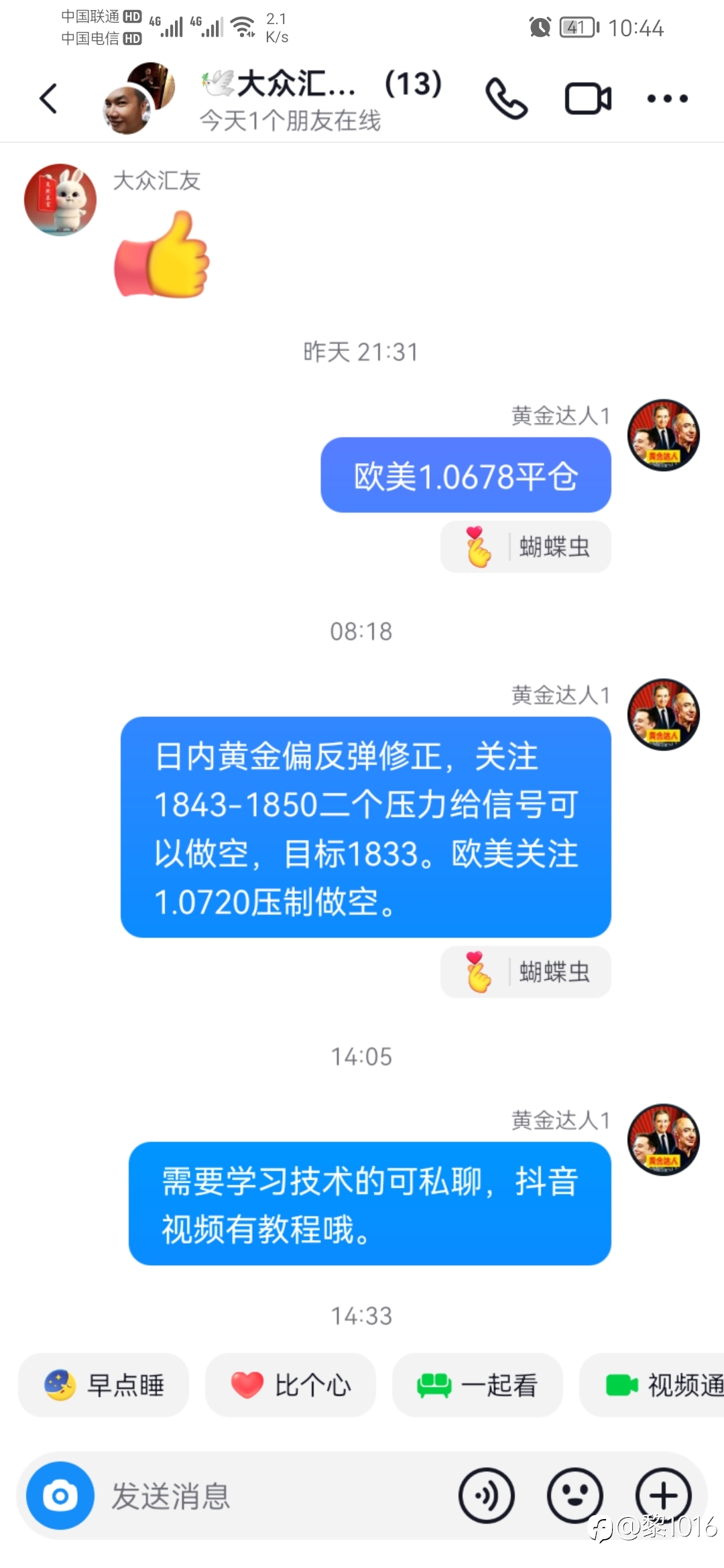Select the 一起看 chip
The height and width of the screenshot is (1568, 724).
[x=477, y=1385]
